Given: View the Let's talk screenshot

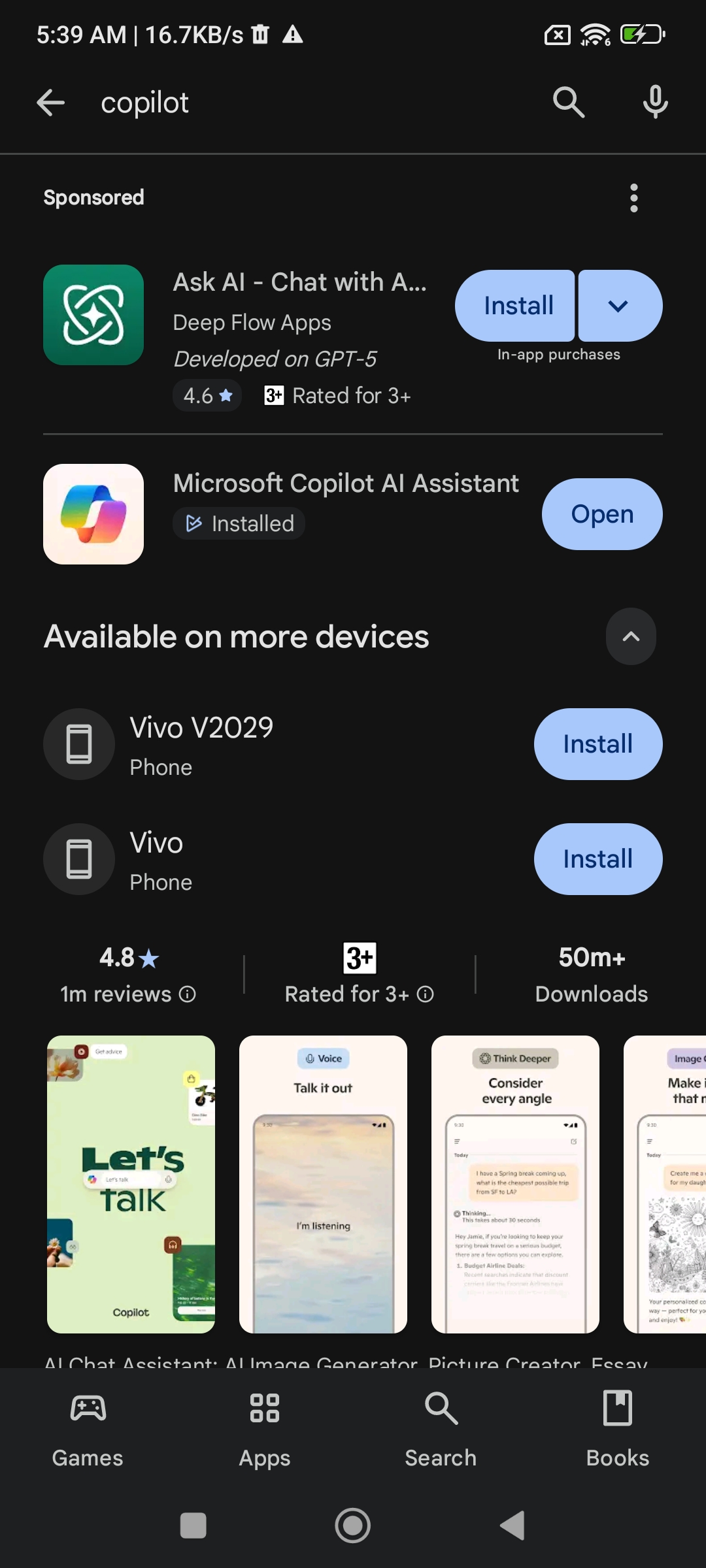Looking at the screenshot, I should coord(131,1184).
